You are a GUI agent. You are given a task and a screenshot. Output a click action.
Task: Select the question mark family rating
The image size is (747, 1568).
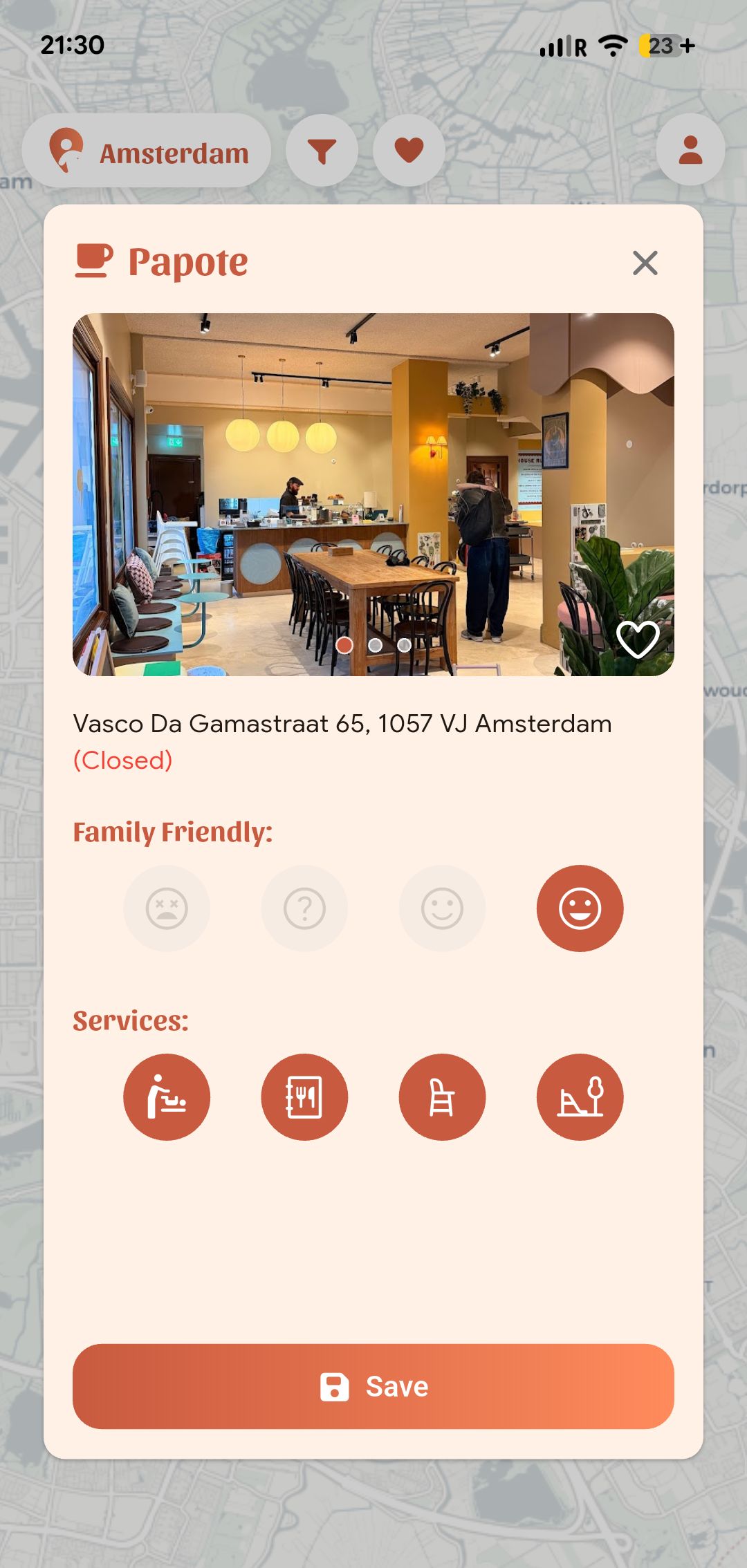coord(304,908)
